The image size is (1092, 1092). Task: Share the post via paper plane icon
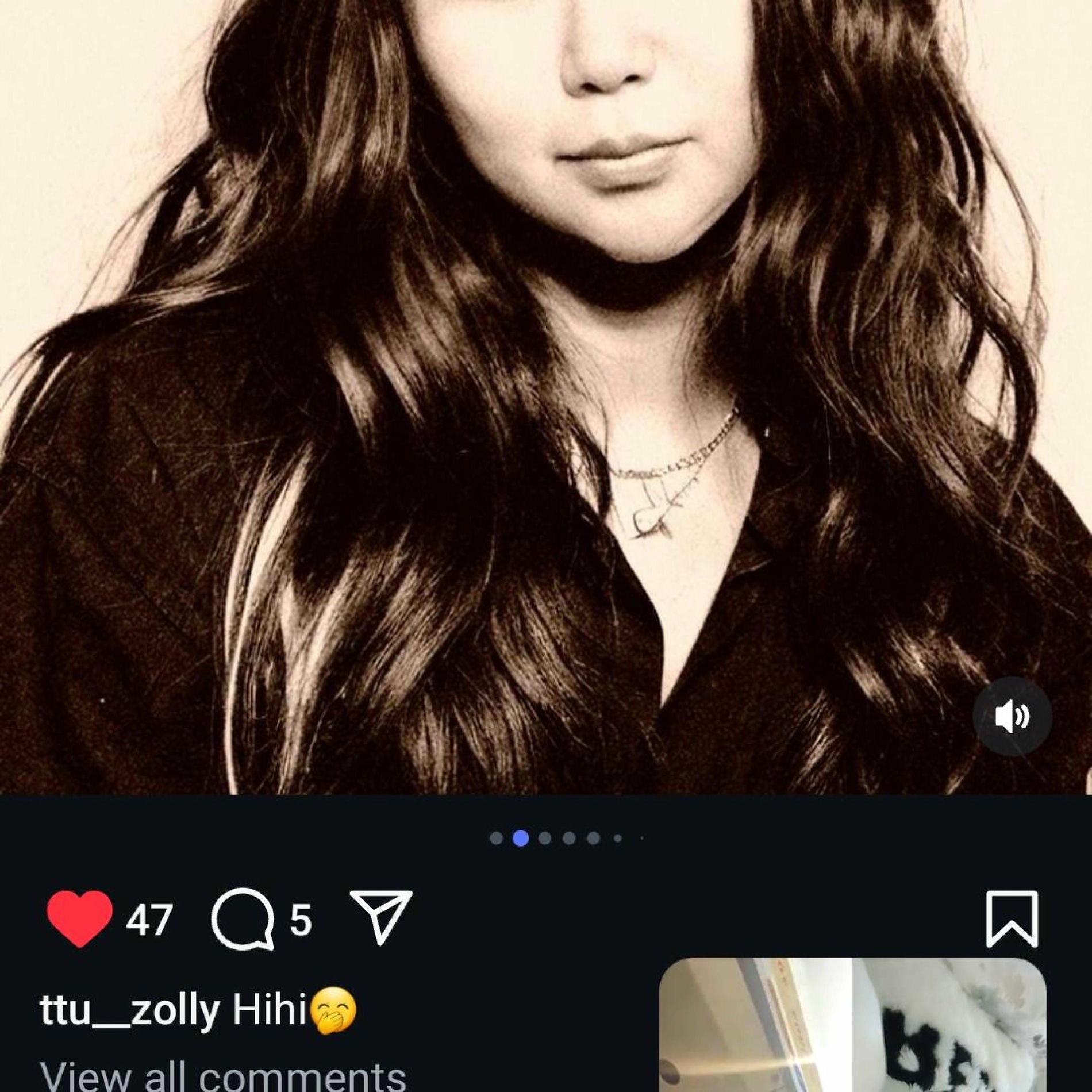[x=382, y=917]
